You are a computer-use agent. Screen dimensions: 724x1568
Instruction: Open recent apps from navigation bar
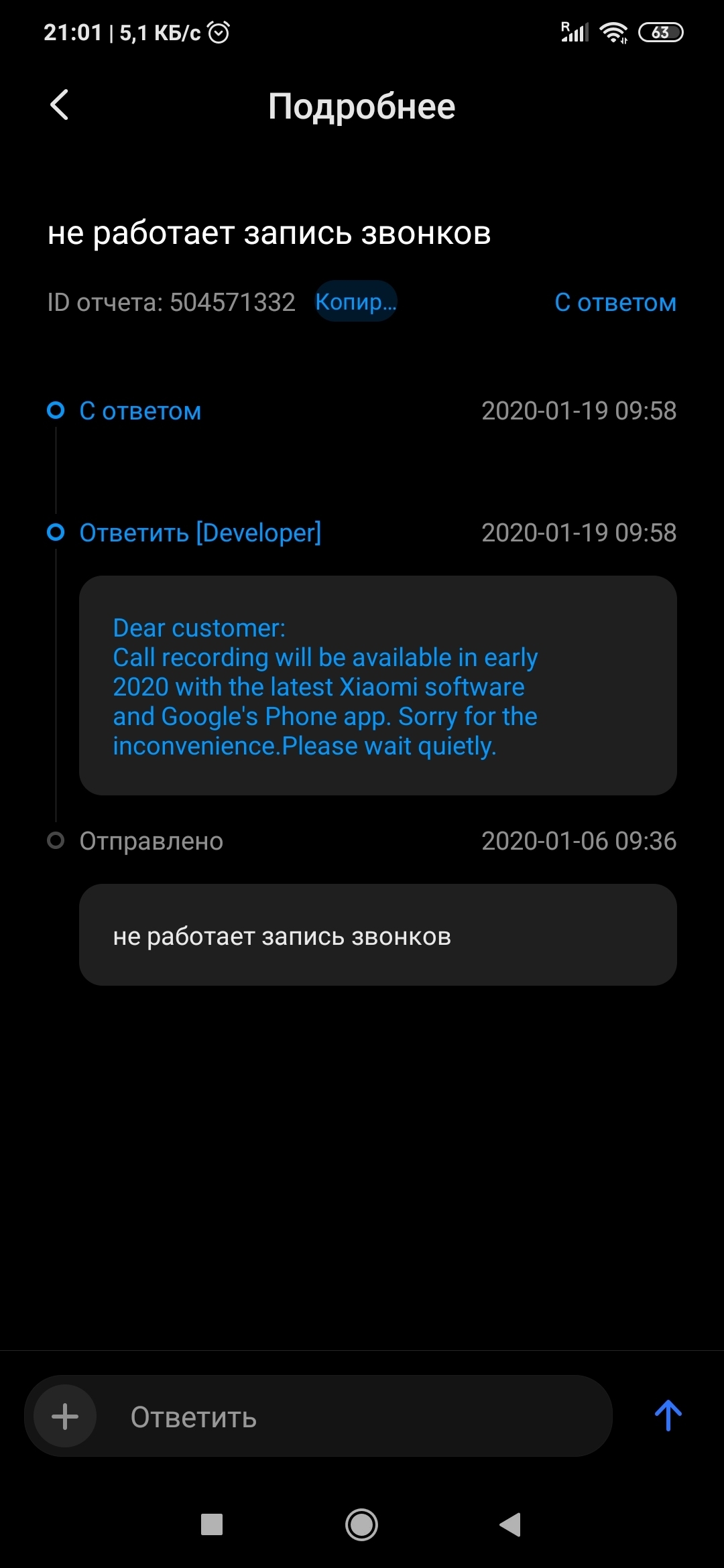[212, 1524]
